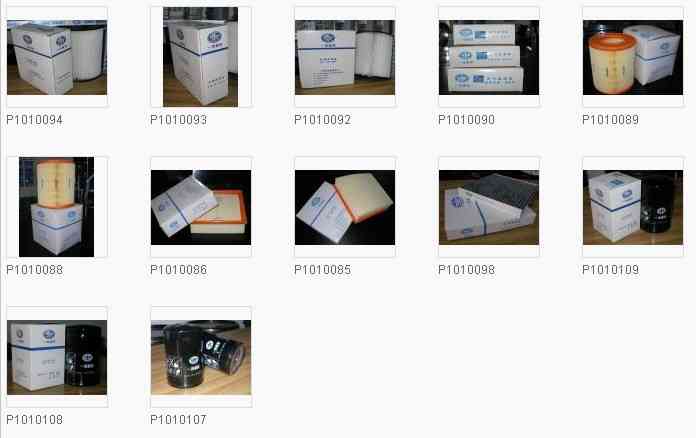Open photo P1010090
Viewport: 696px width, 438px height.
[x=488, y=57]
